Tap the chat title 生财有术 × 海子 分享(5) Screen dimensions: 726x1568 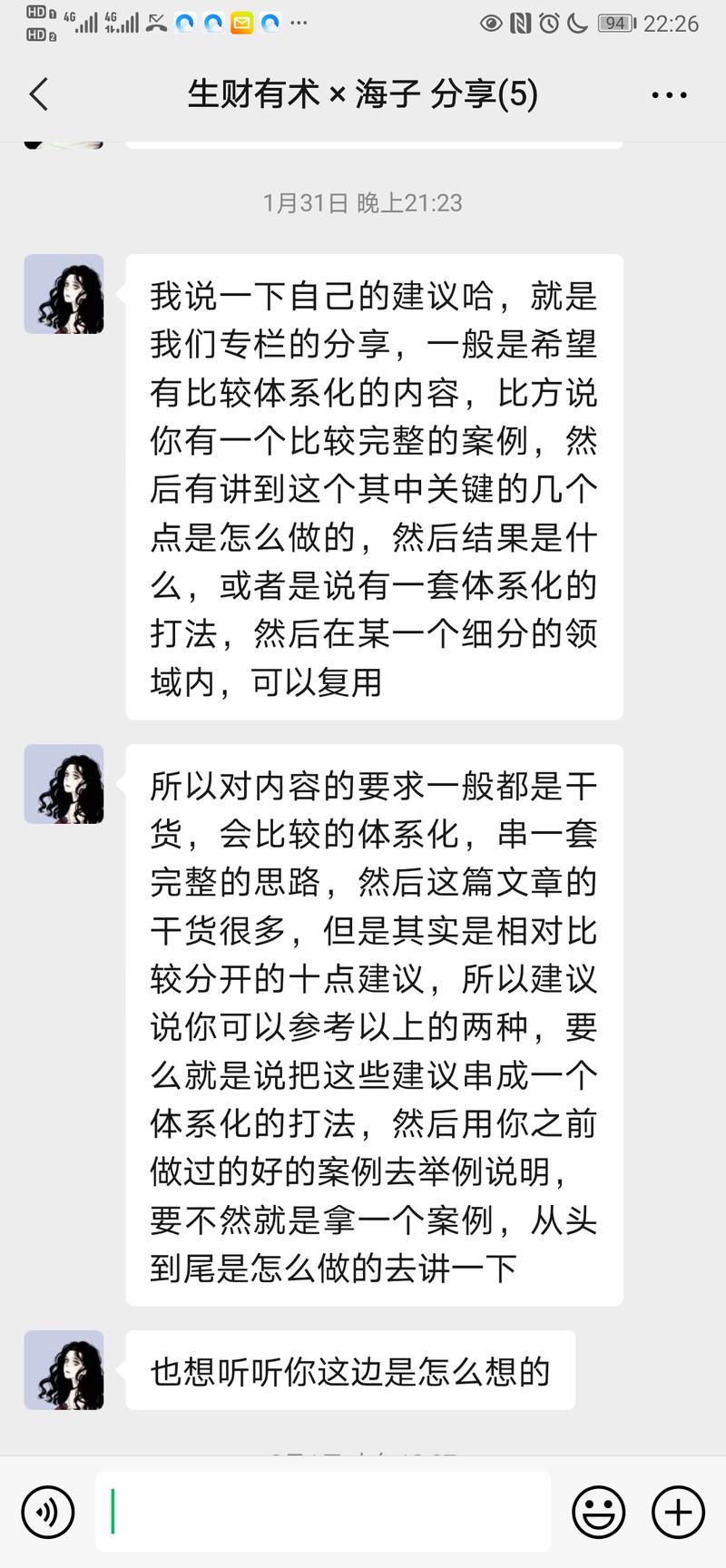click(x=363, y=93)
